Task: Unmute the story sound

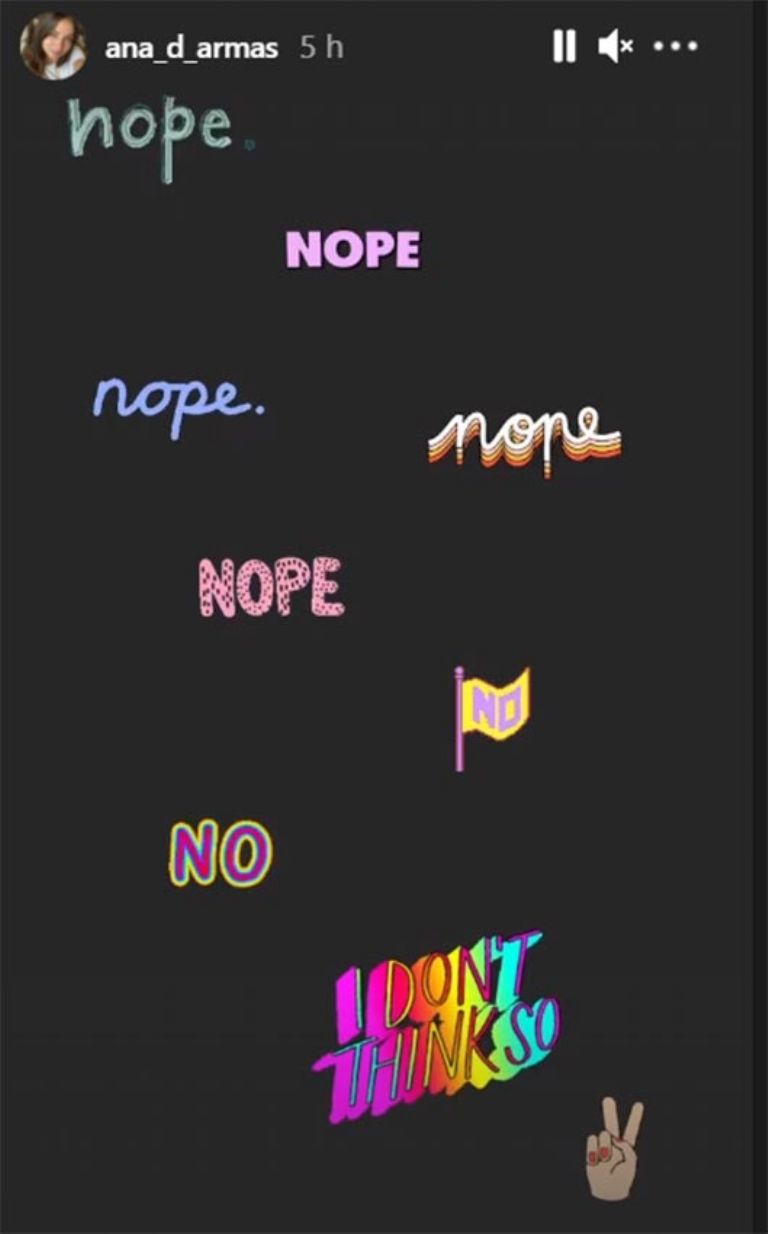Action: [x=614, y=46]
